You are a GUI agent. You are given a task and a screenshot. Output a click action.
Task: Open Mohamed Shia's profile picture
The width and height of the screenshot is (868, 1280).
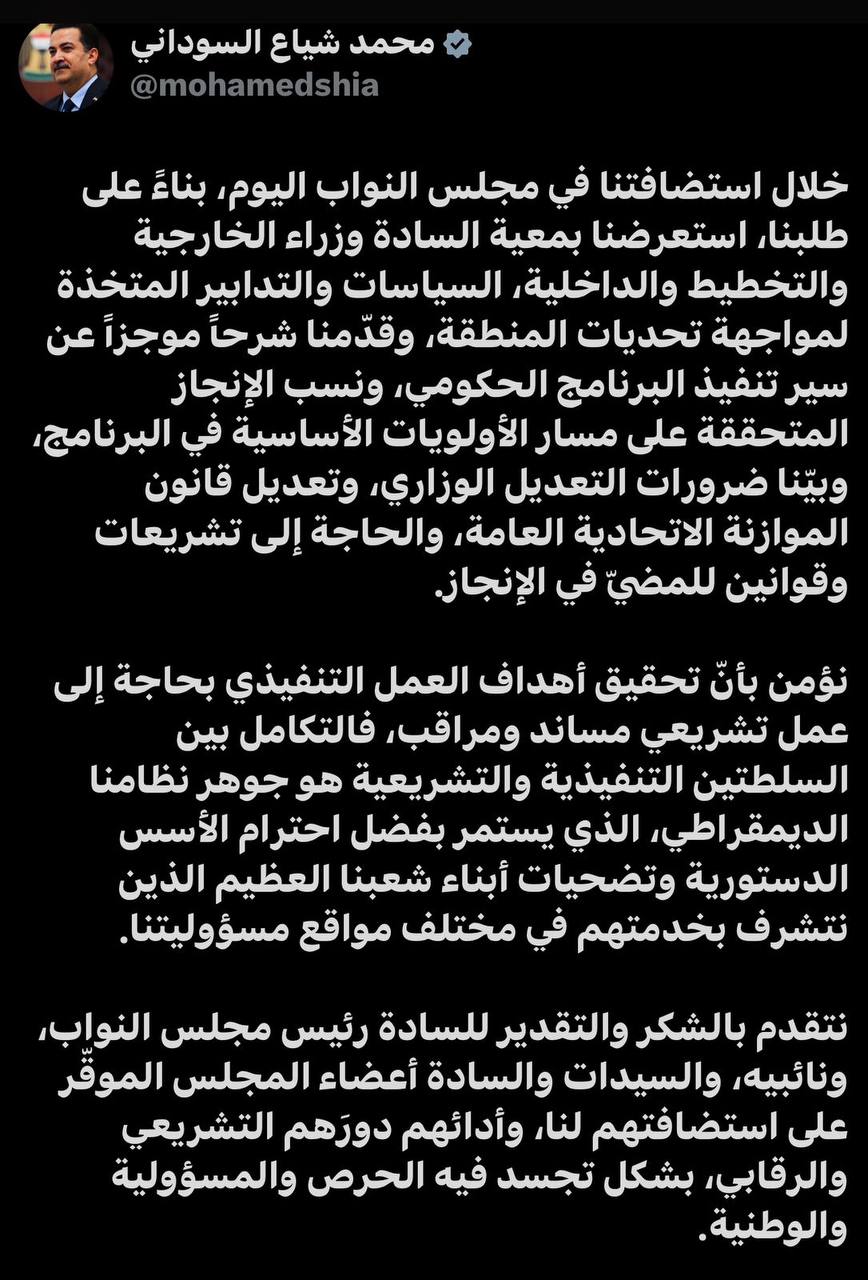click(67, 67)
